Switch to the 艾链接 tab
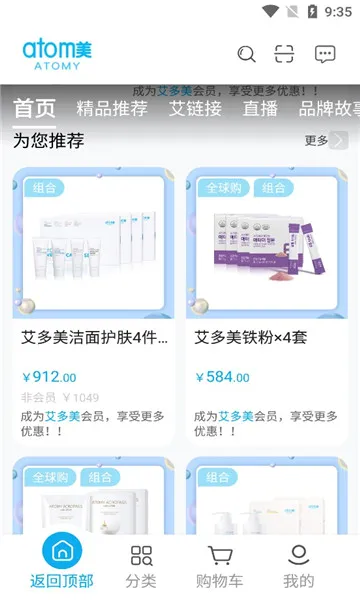This screenshot has width=360, height=600. (195, 108)
